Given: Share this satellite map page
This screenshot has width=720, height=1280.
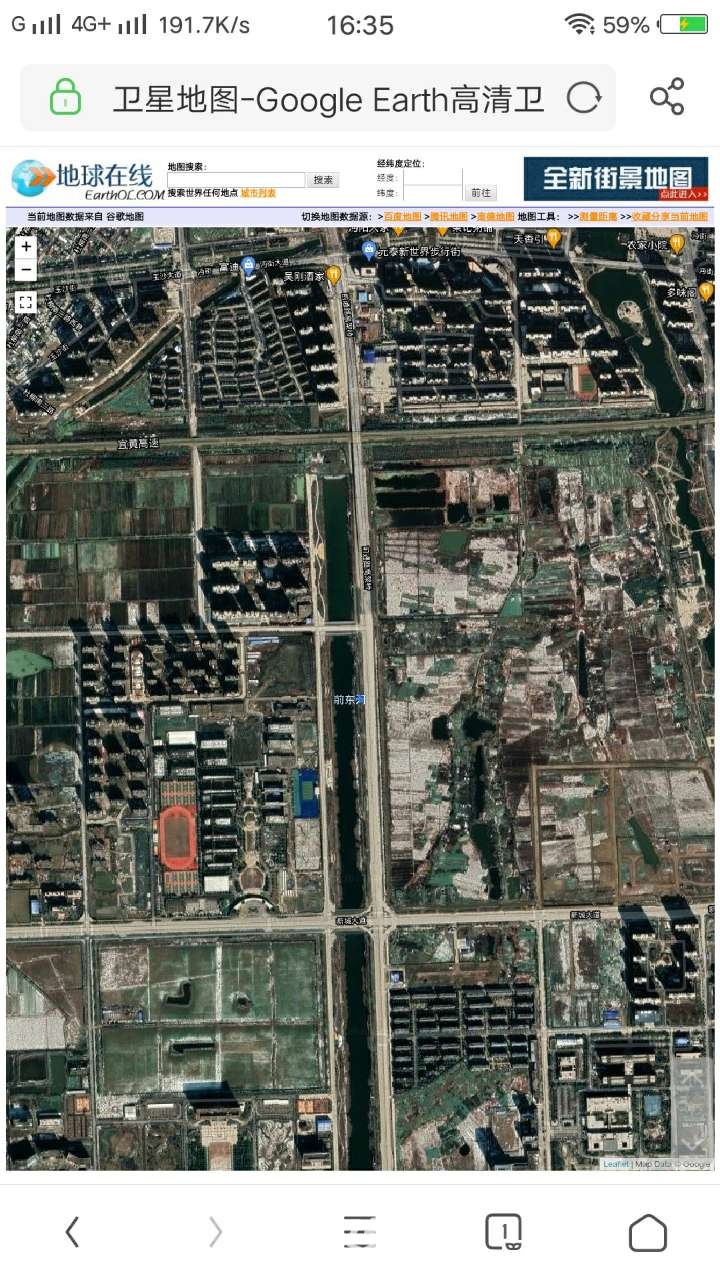Looking at the screenshot, I should pos(667,97).
